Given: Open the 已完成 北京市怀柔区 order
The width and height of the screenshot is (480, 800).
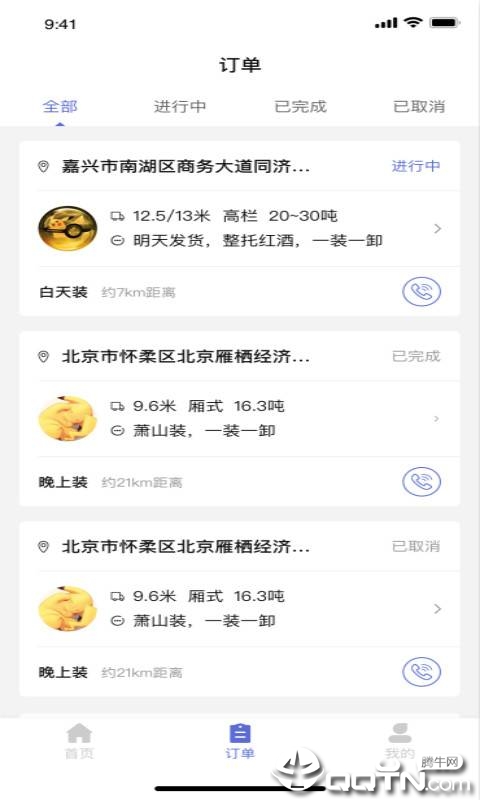Looking at the screenshot, I should coord(239,418).
